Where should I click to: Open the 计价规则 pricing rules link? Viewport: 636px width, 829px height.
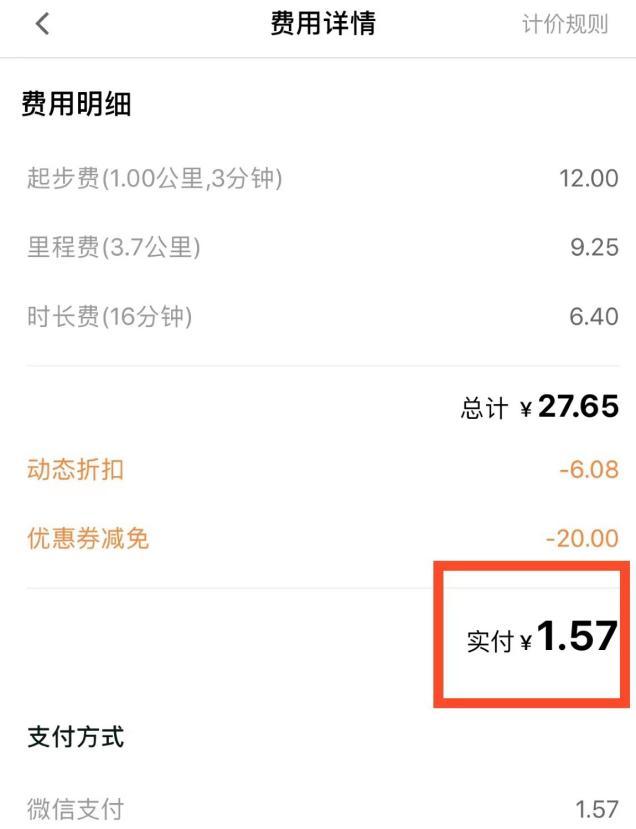point(564,25)
